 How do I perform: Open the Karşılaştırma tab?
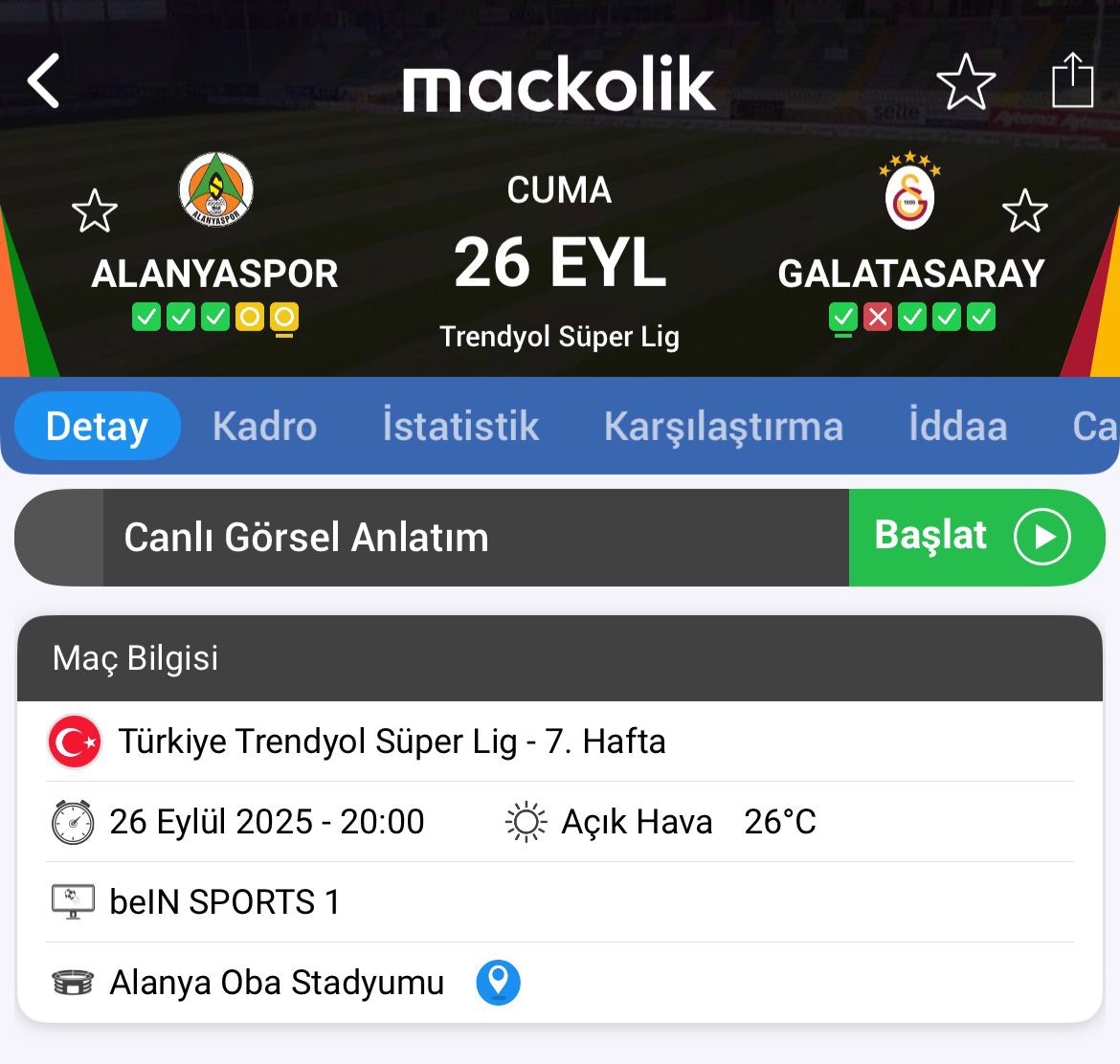coord(723,427)
